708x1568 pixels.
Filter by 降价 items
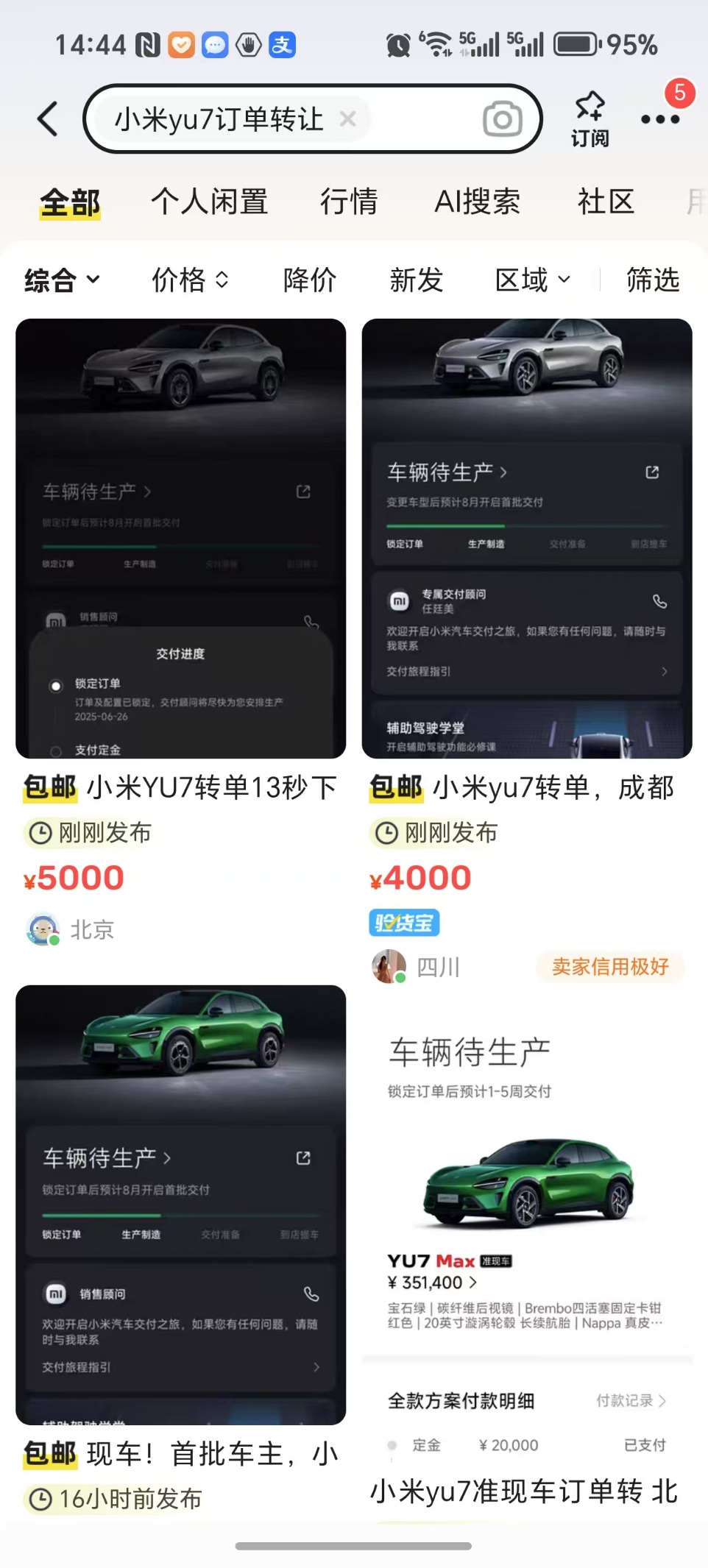click(x=309, y=280)
